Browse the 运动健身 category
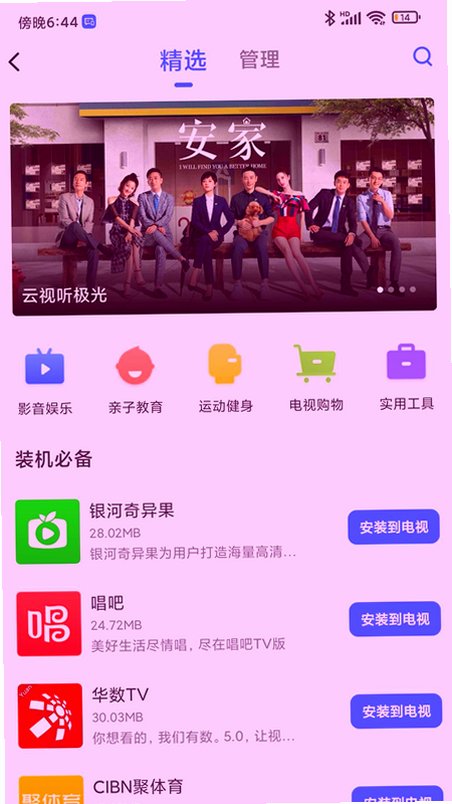This screenshot has height=804, width=452. click(226, 379)
